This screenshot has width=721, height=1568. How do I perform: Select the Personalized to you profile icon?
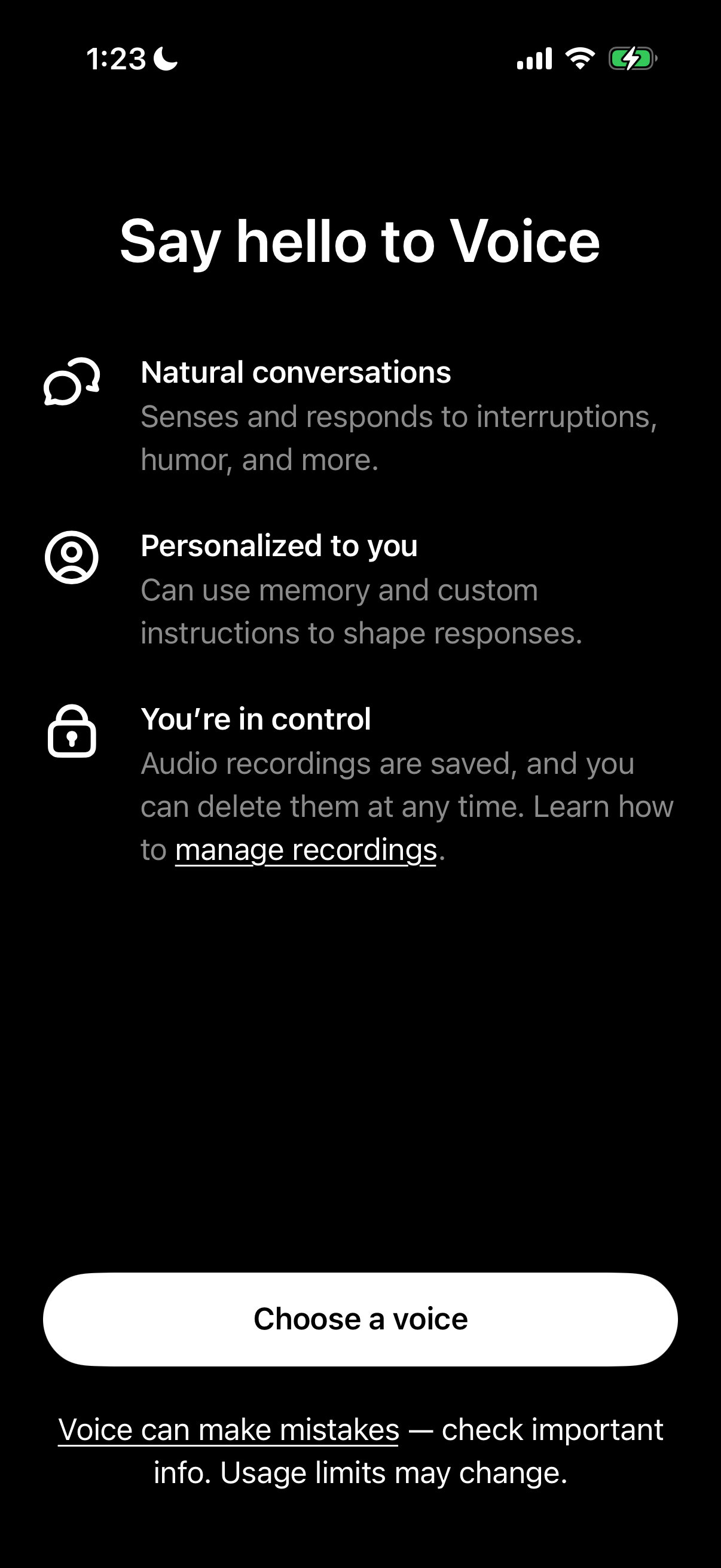pos(71,558)
